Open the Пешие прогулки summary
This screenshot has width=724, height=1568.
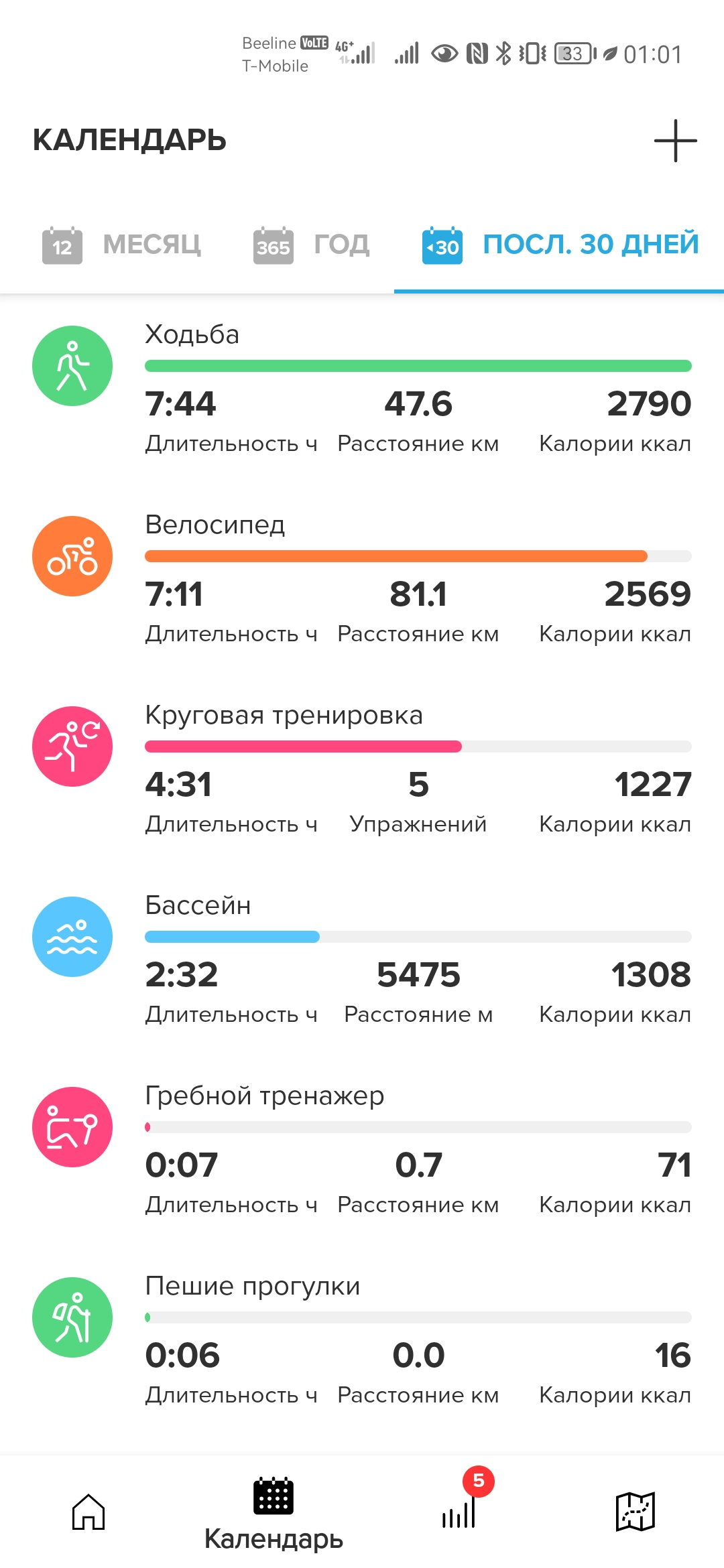[362, 1340]
